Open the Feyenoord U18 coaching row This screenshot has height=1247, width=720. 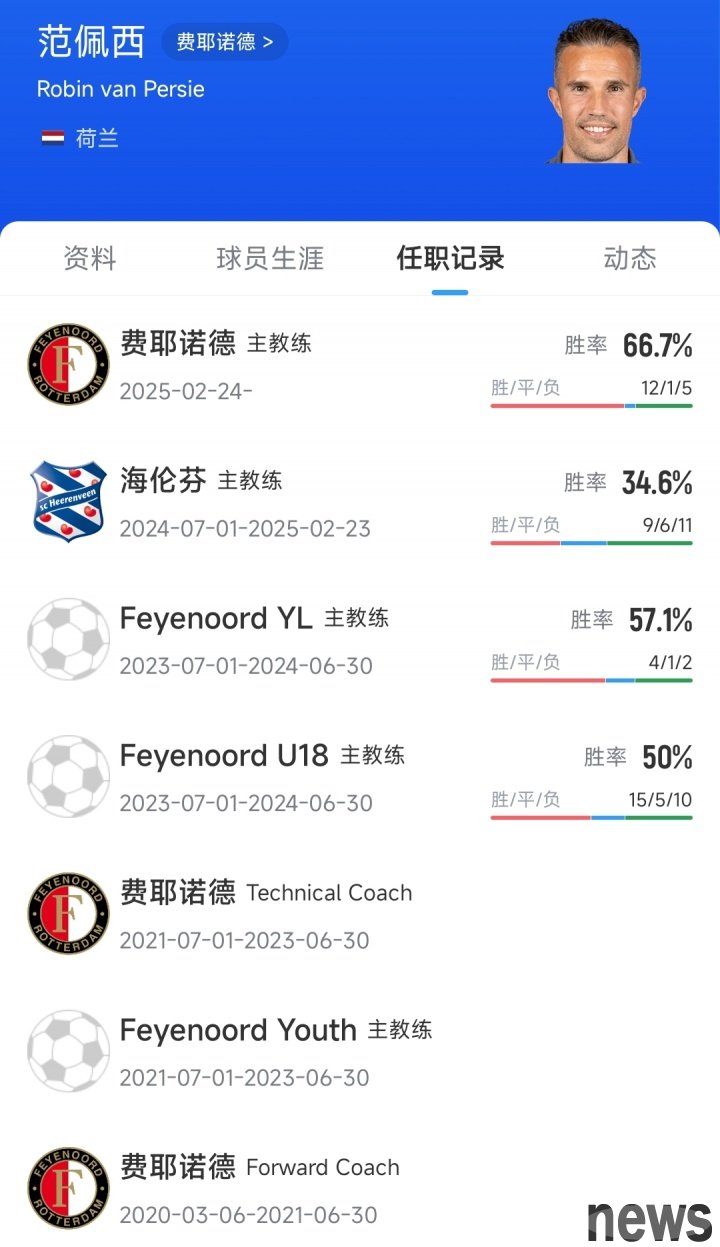pyautogui.click(x=360, y=776)
